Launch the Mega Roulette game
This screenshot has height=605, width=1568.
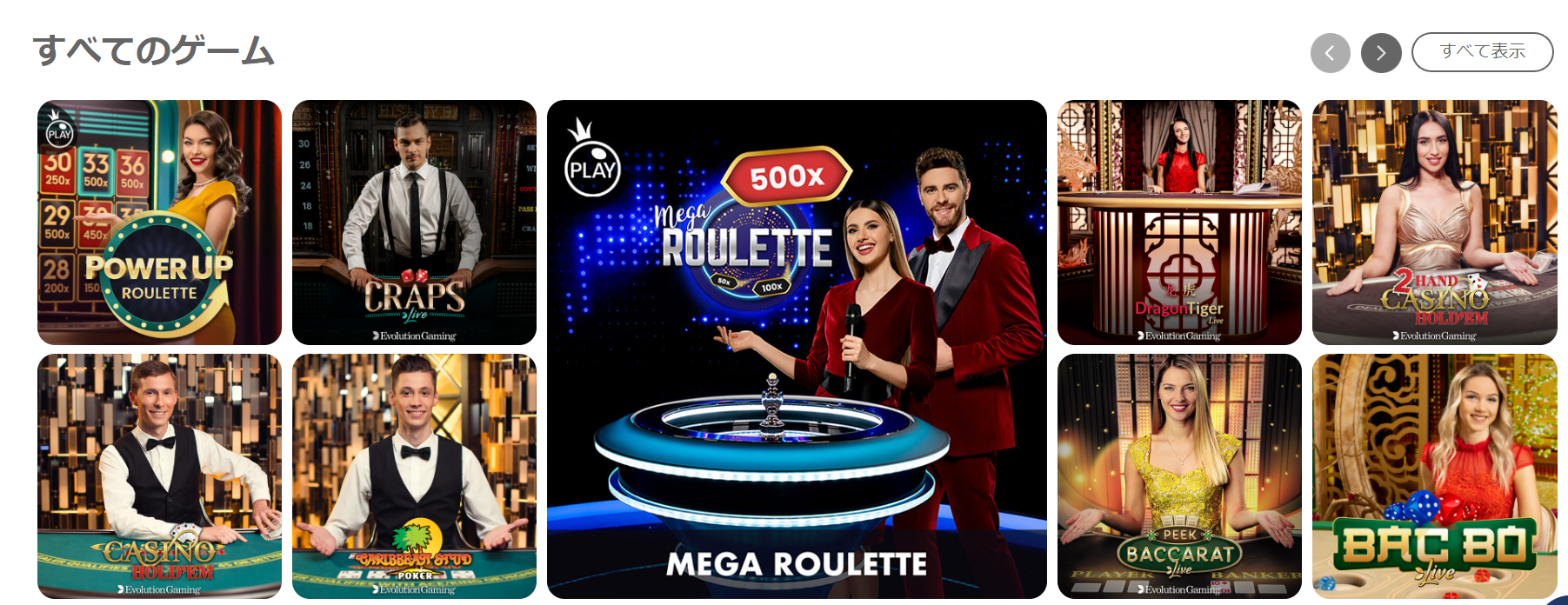[x=796, y=348]
